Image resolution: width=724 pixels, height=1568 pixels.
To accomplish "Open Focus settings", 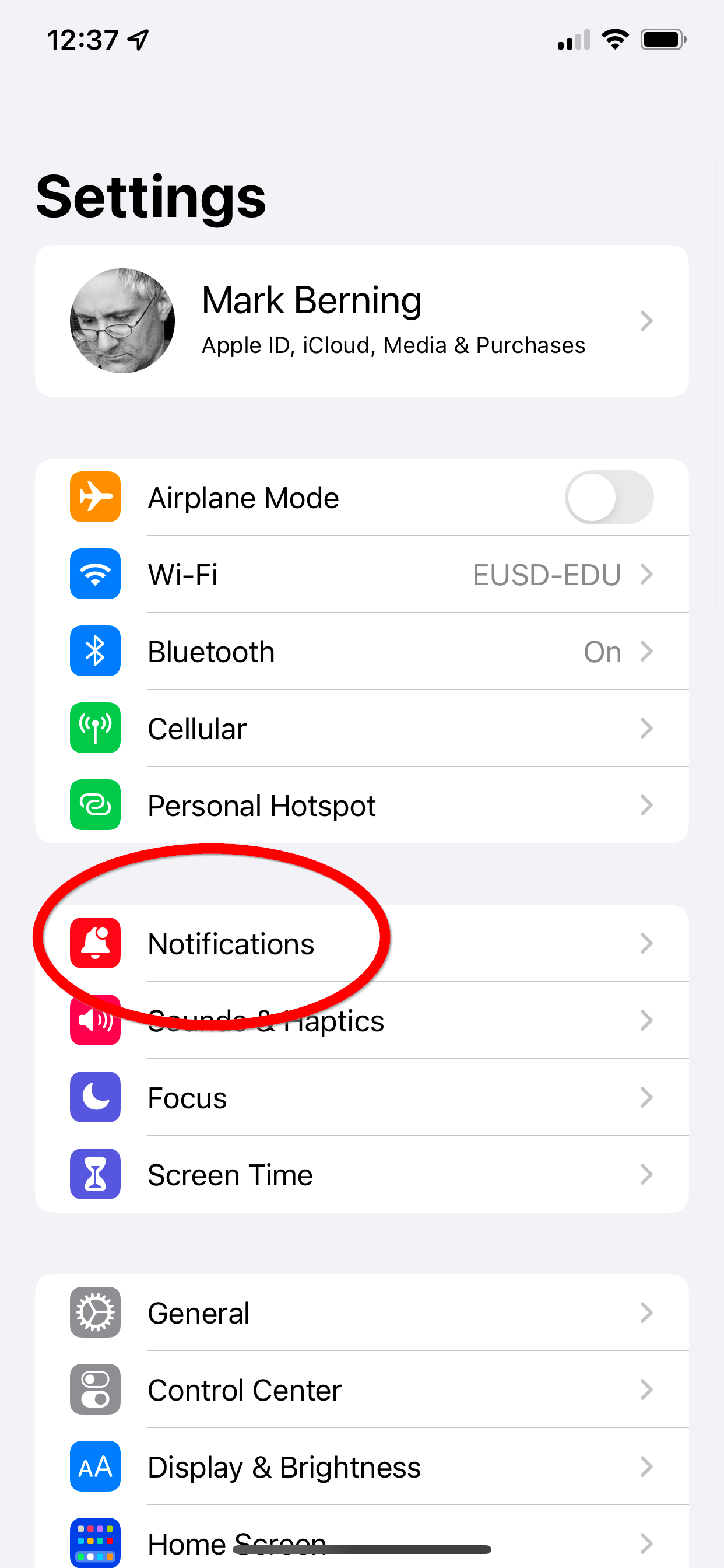I will (361, 1097).
